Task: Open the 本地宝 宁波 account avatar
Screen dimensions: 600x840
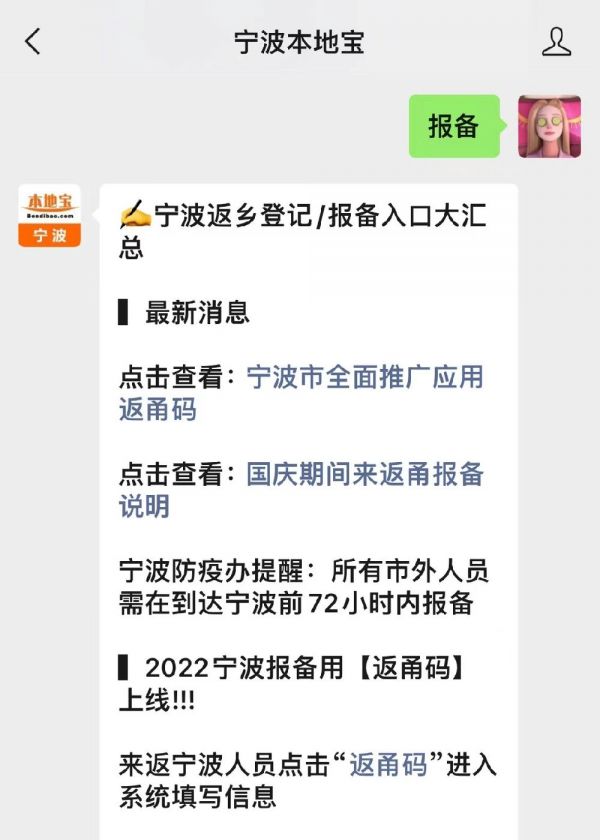Action: tap(50, 215)
